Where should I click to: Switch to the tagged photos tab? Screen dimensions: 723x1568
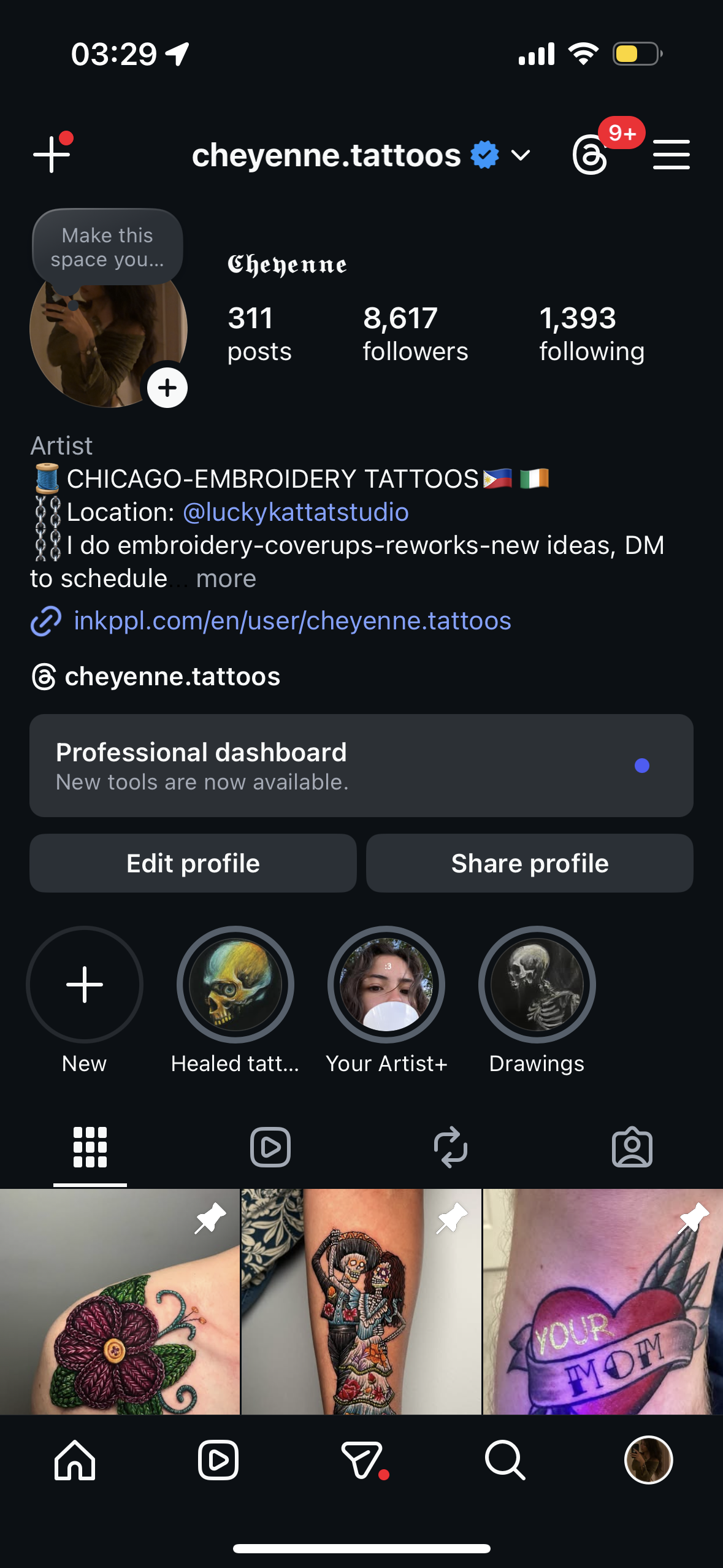coord(632,1147)
